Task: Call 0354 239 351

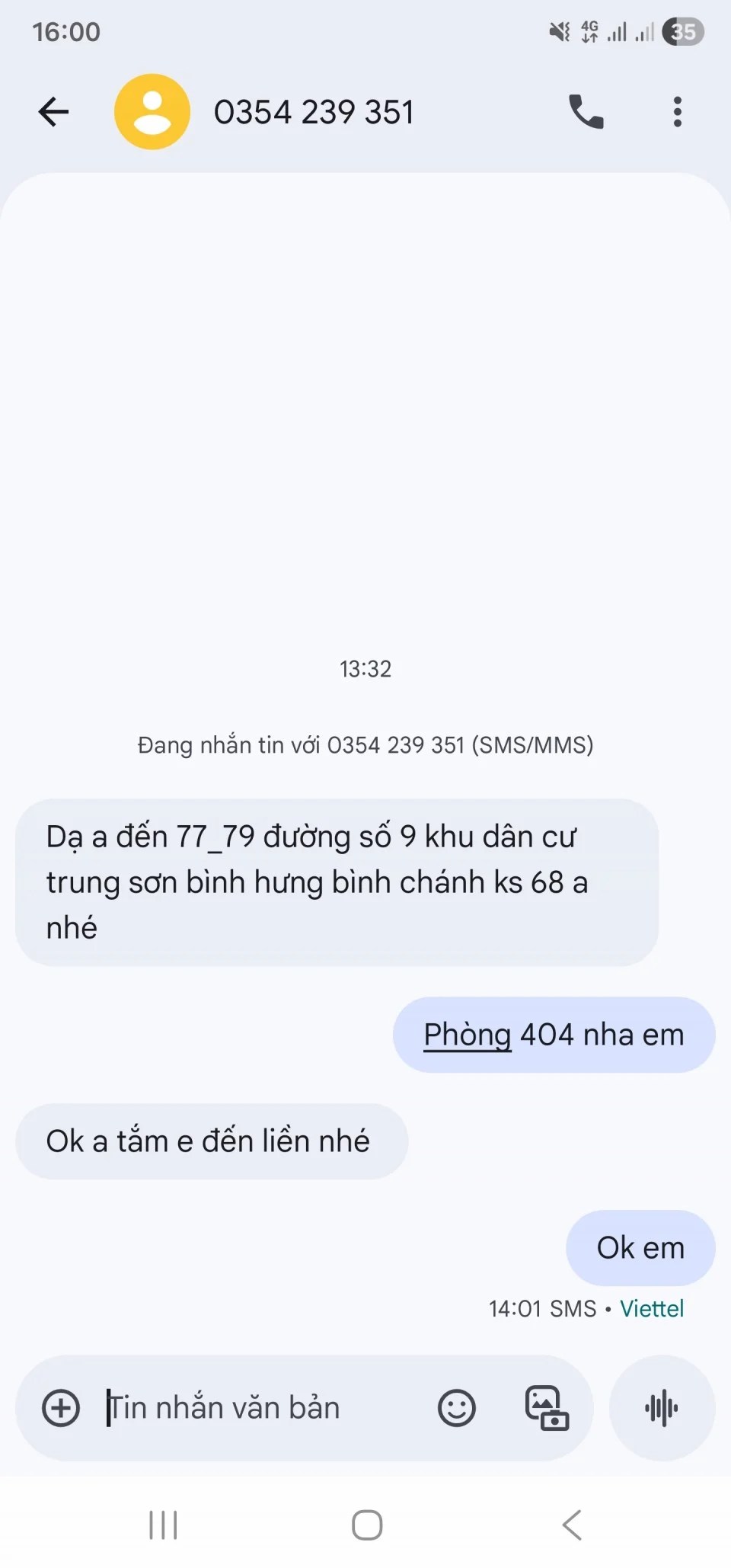Action: [x=586, y=112]
